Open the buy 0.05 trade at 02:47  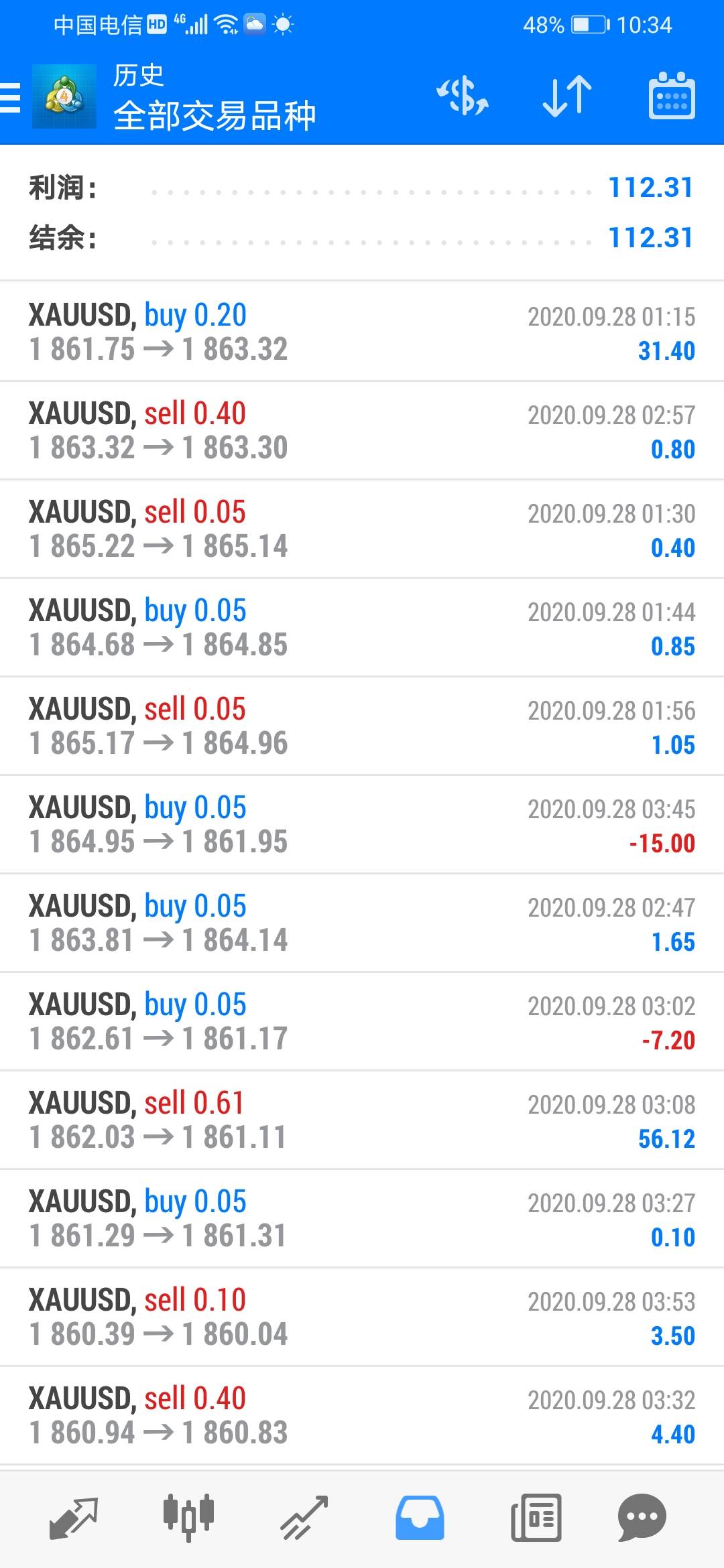[362, 923]
